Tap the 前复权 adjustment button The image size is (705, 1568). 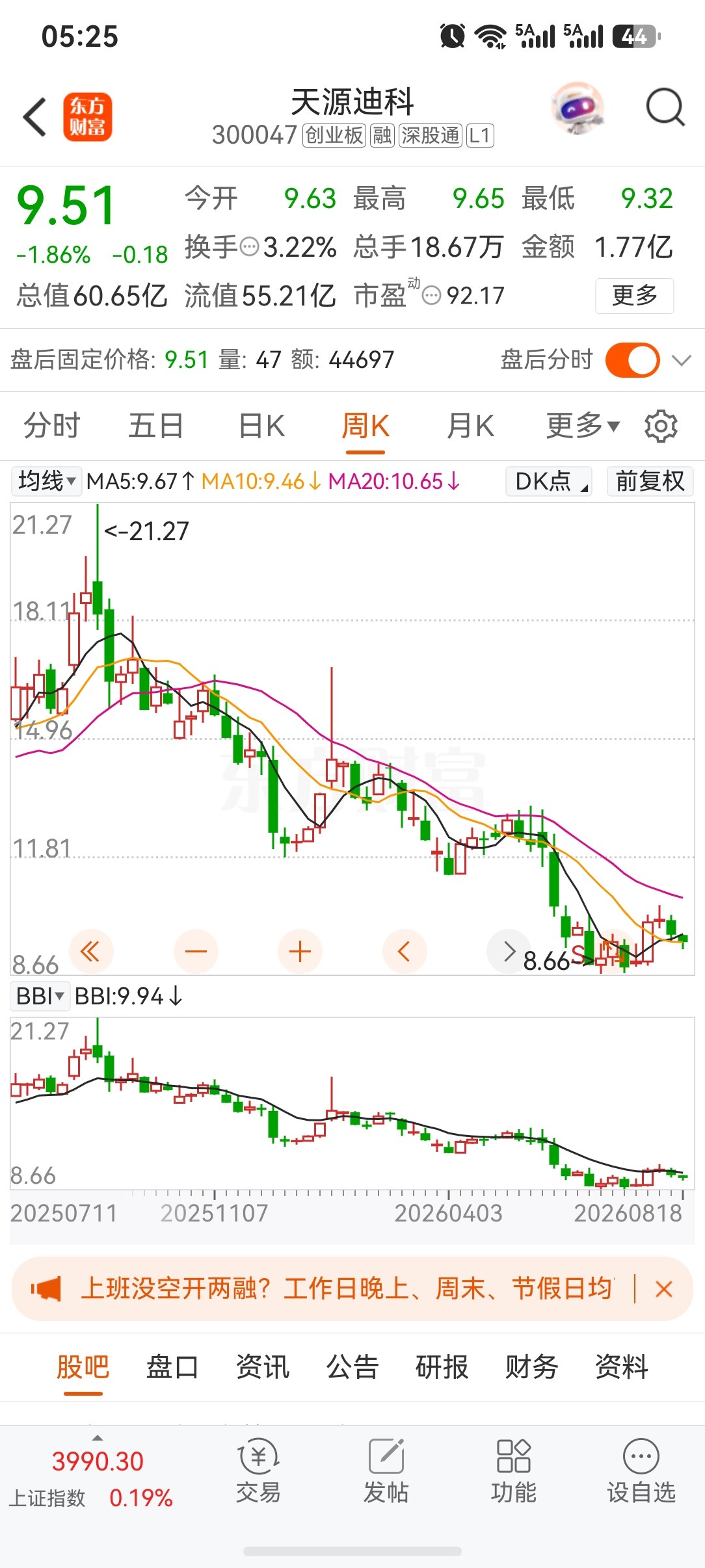pos(650,481)
